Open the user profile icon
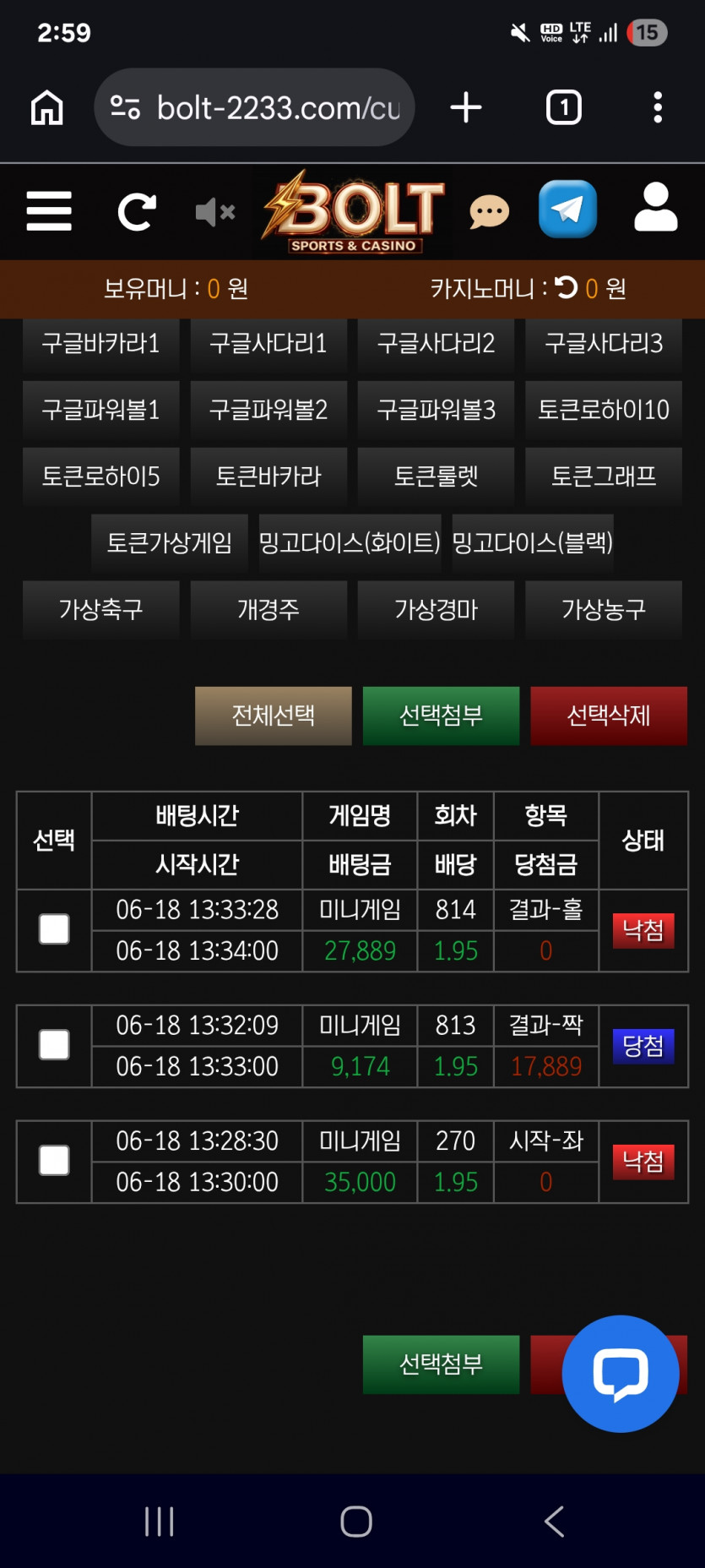The image size is (705, 1568). pyautogui.click(x=656, y=208)
